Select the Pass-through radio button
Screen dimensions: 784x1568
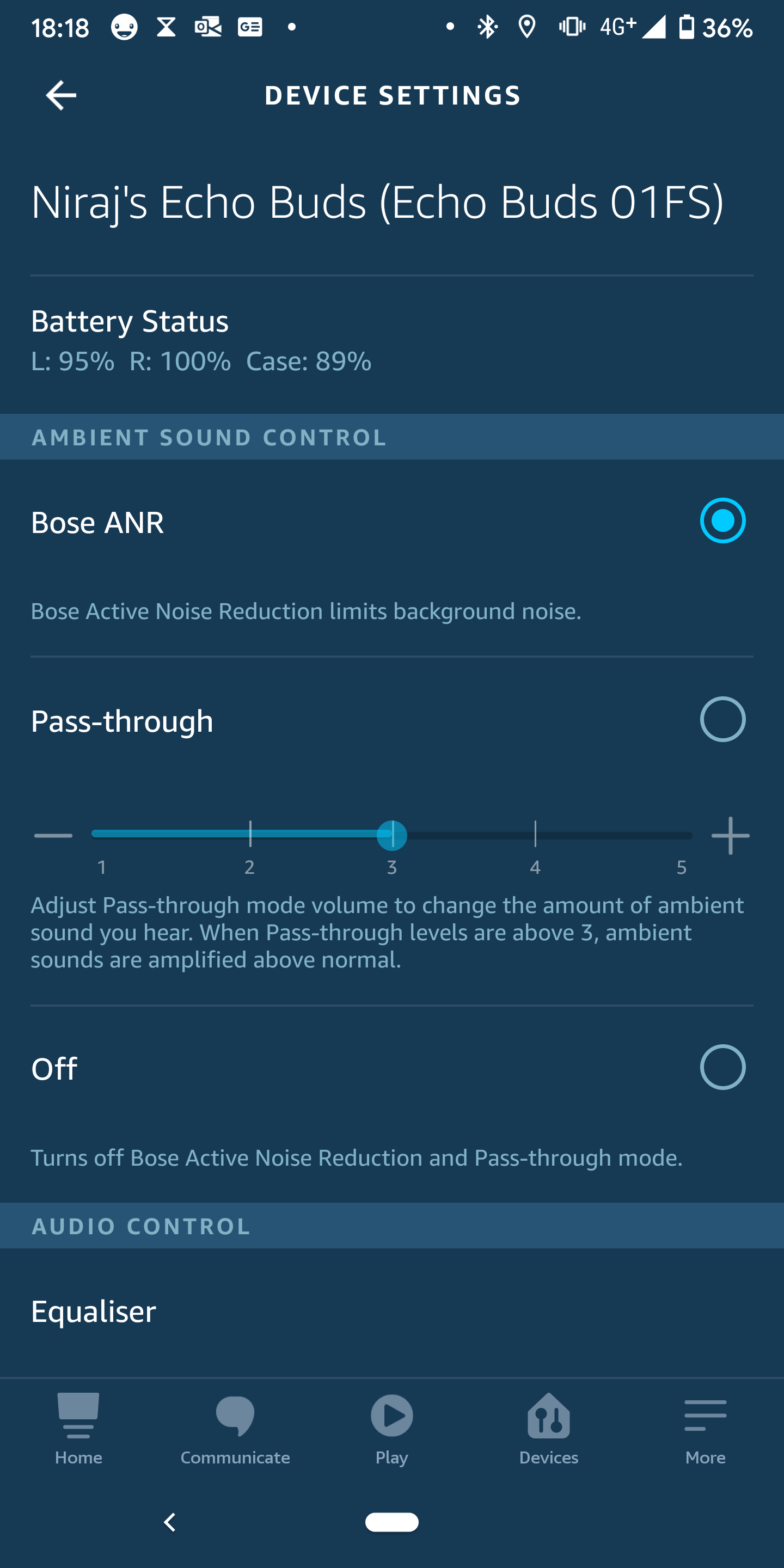[722, 719]
